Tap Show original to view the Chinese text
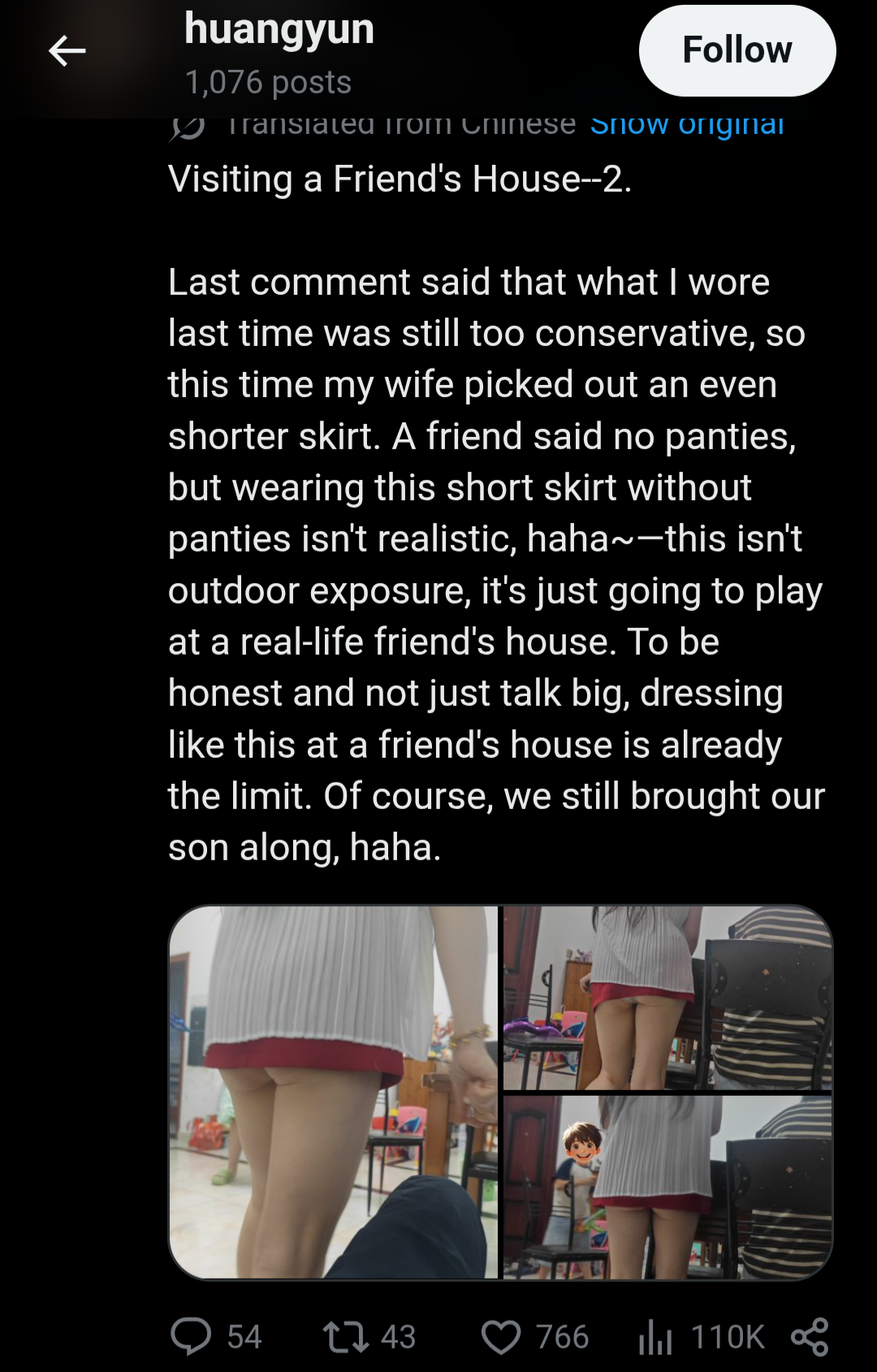Image resolution: width=877 pixels, height=1372 pixels. (687, 124)
